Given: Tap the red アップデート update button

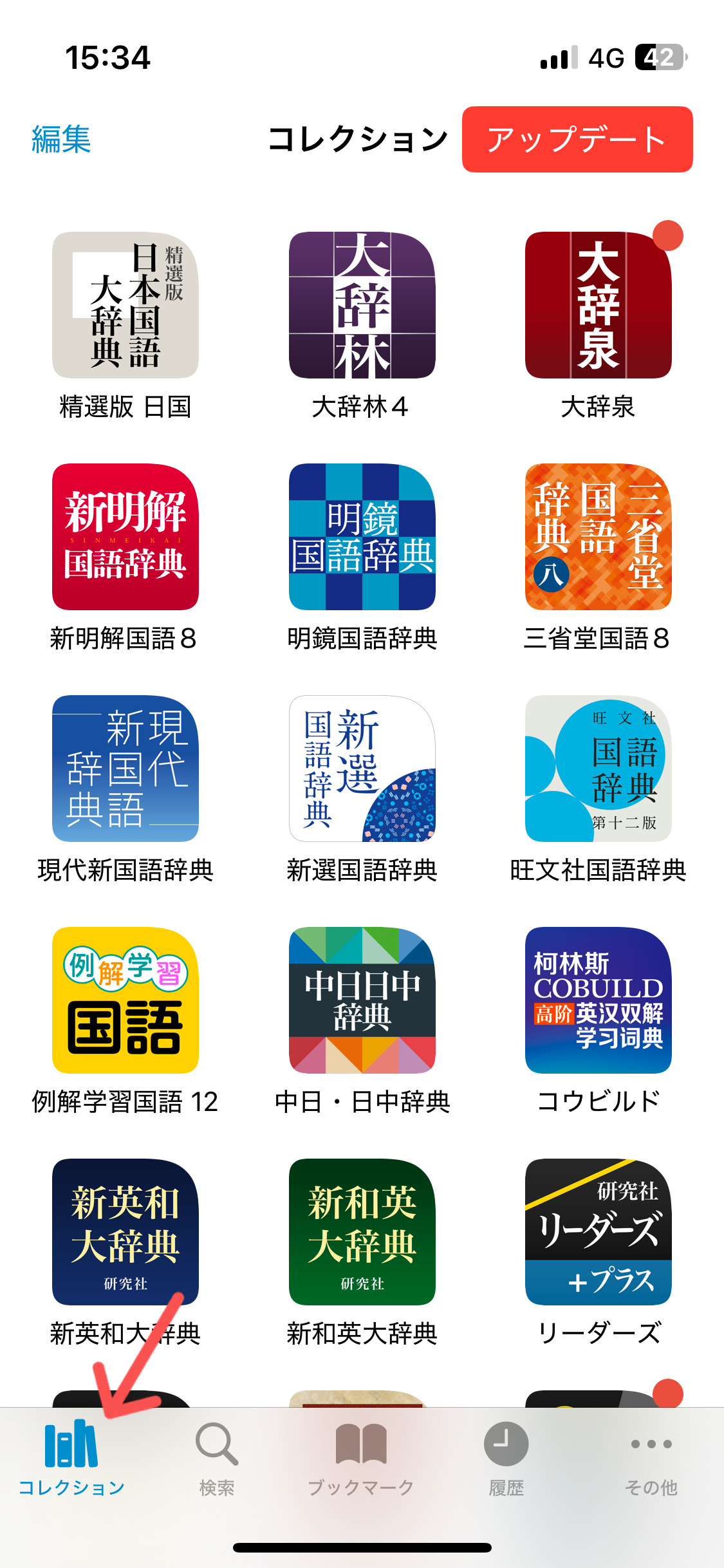Looking at the screenshot, I should 577,140.
